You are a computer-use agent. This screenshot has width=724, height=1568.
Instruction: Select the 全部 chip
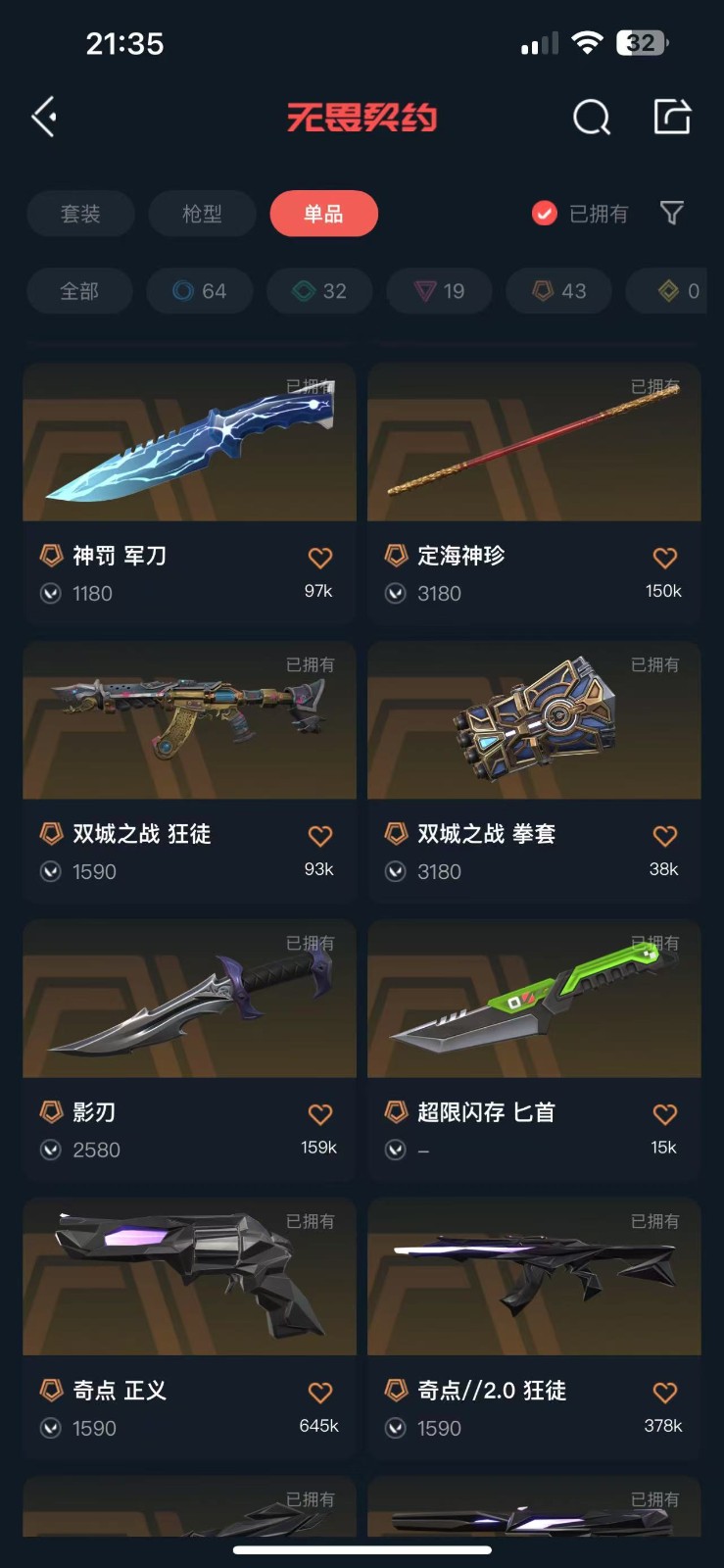[79, 291]
